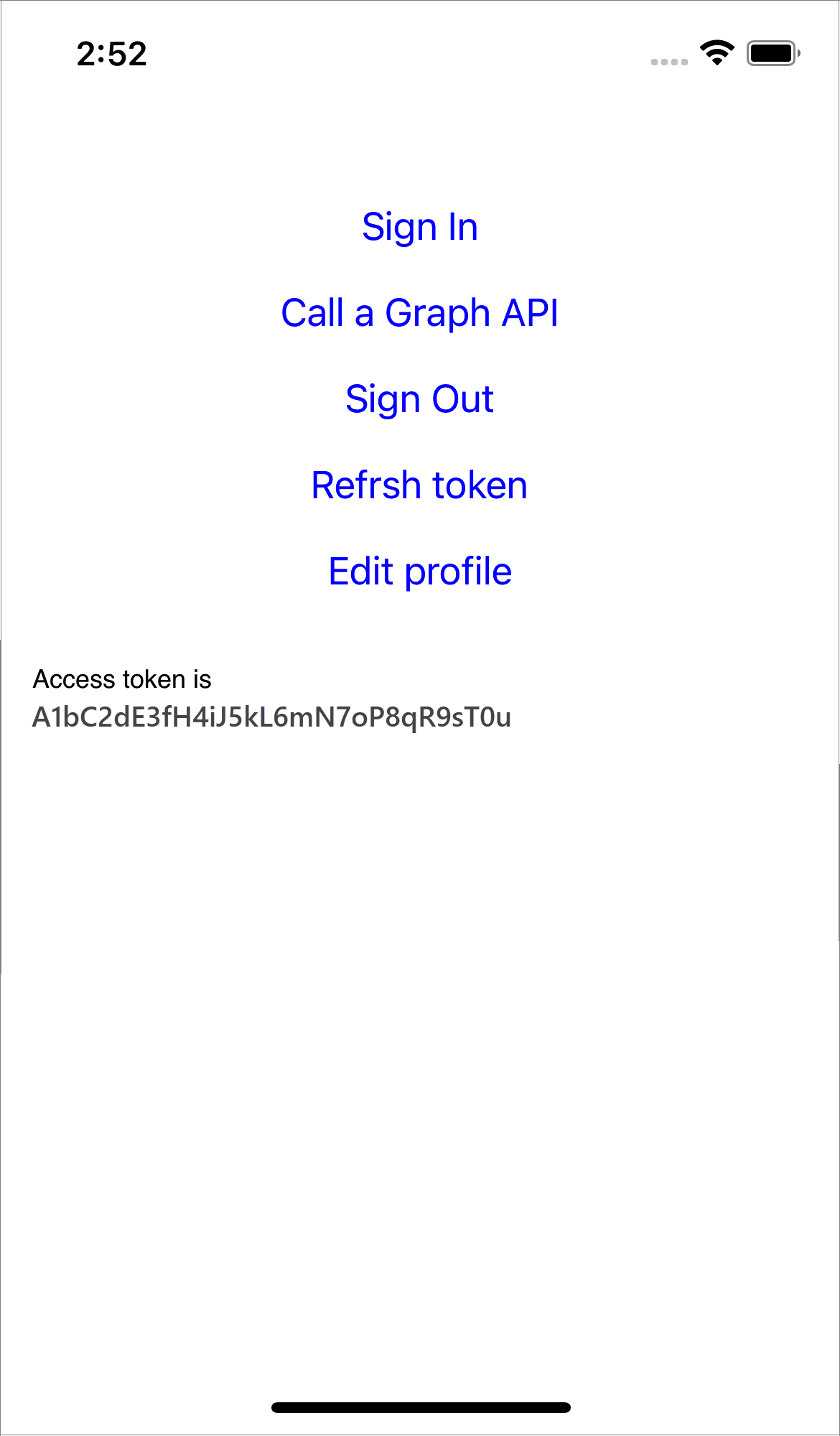Viewport: 840px width, 1436px height.
Task: Select the token string starting with A1bC2dE3
Action: point(273,717)
